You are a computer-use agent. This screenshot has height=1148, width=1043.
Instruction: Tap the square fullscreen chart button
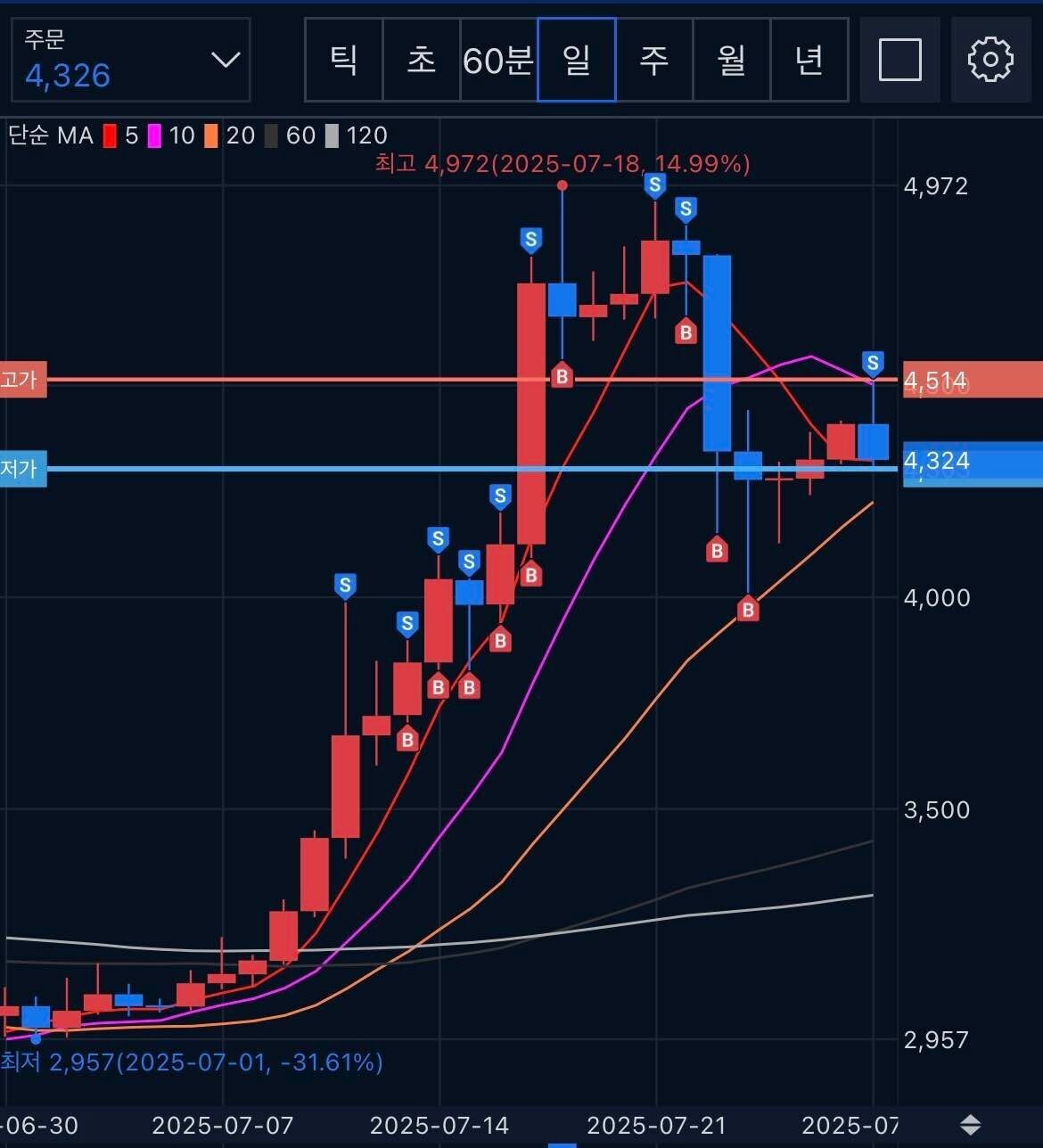[899, 60]
